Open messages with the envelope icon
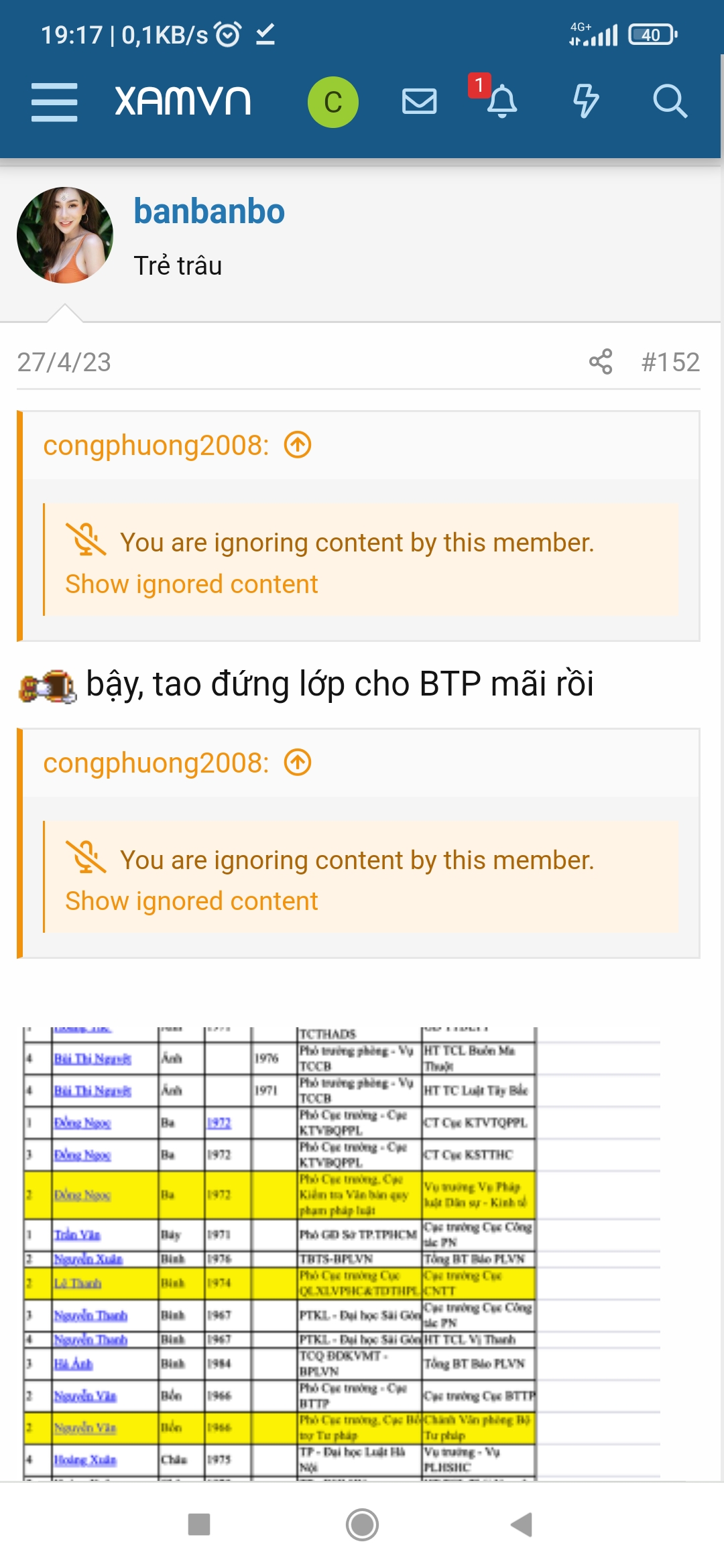 [x=419, y=102]
